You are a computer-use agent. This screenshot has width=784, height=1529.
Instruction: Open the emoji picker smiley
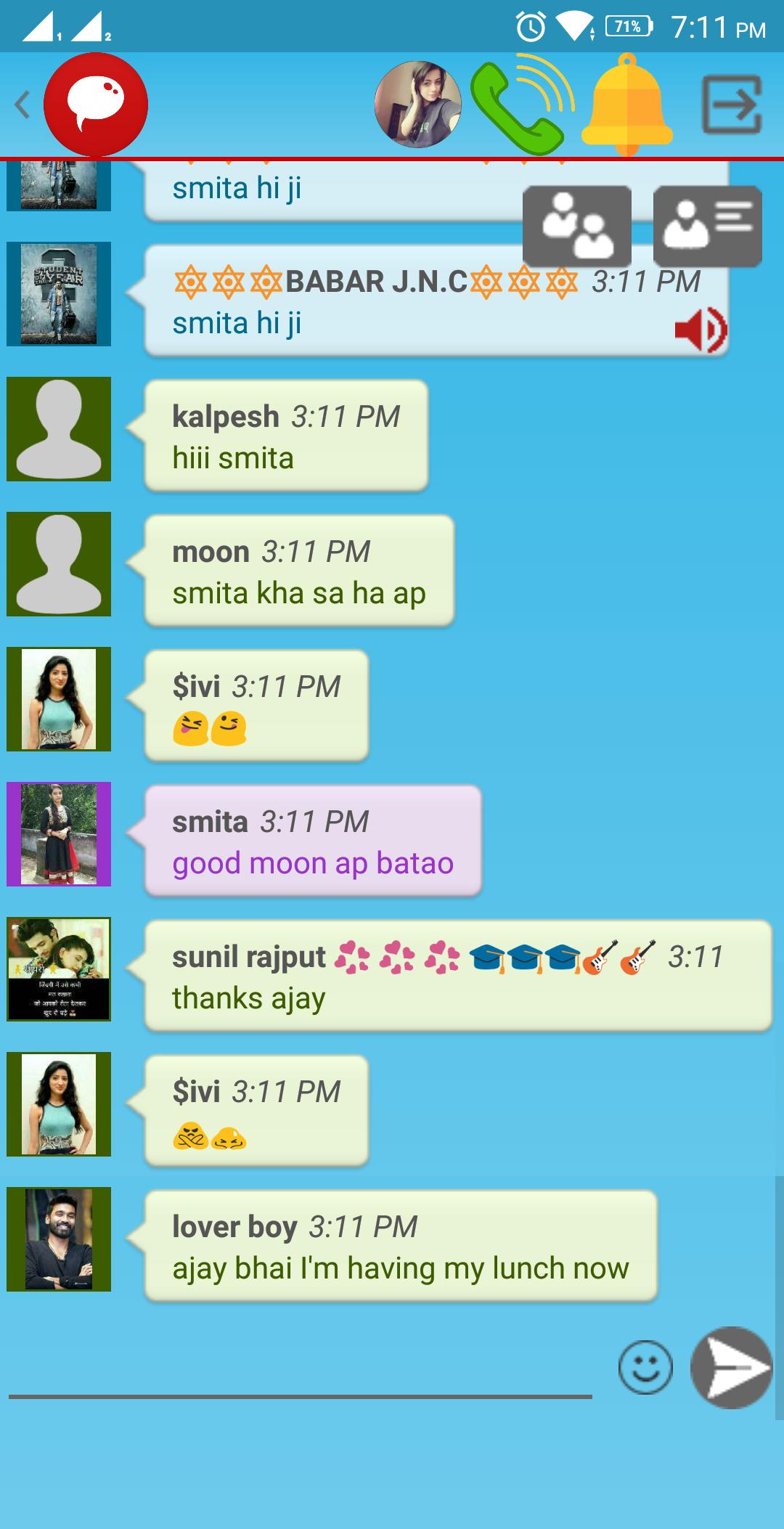[645, 1368]
